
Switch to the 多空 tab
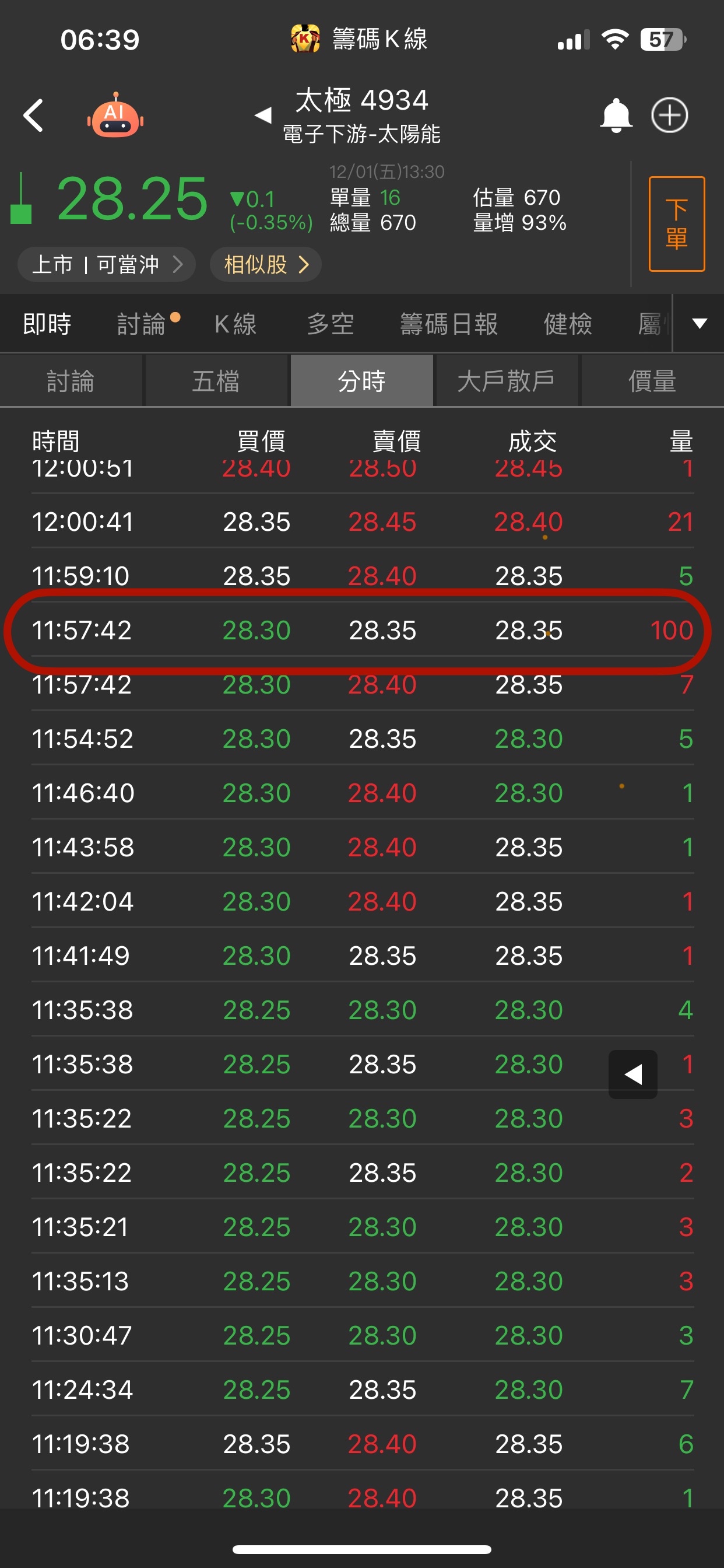point(331,323)
